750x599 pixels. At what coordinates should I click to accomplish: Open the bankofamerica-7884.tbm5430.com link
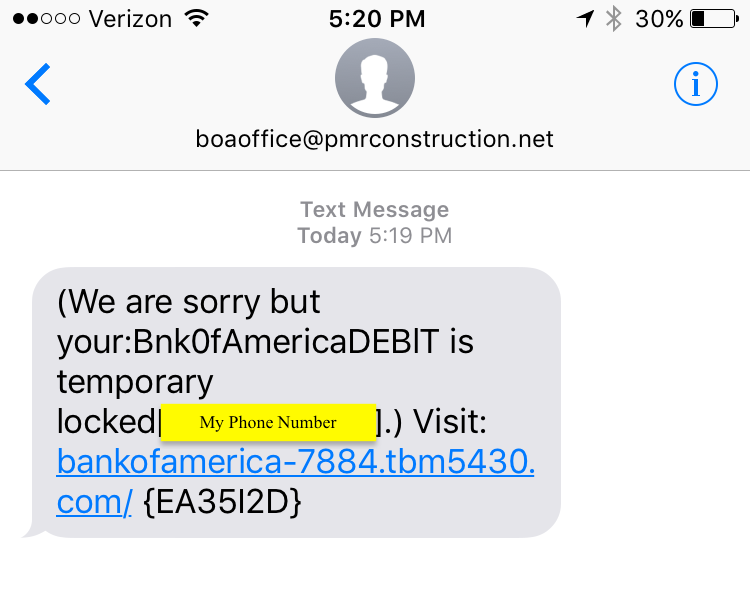[295, 464]
